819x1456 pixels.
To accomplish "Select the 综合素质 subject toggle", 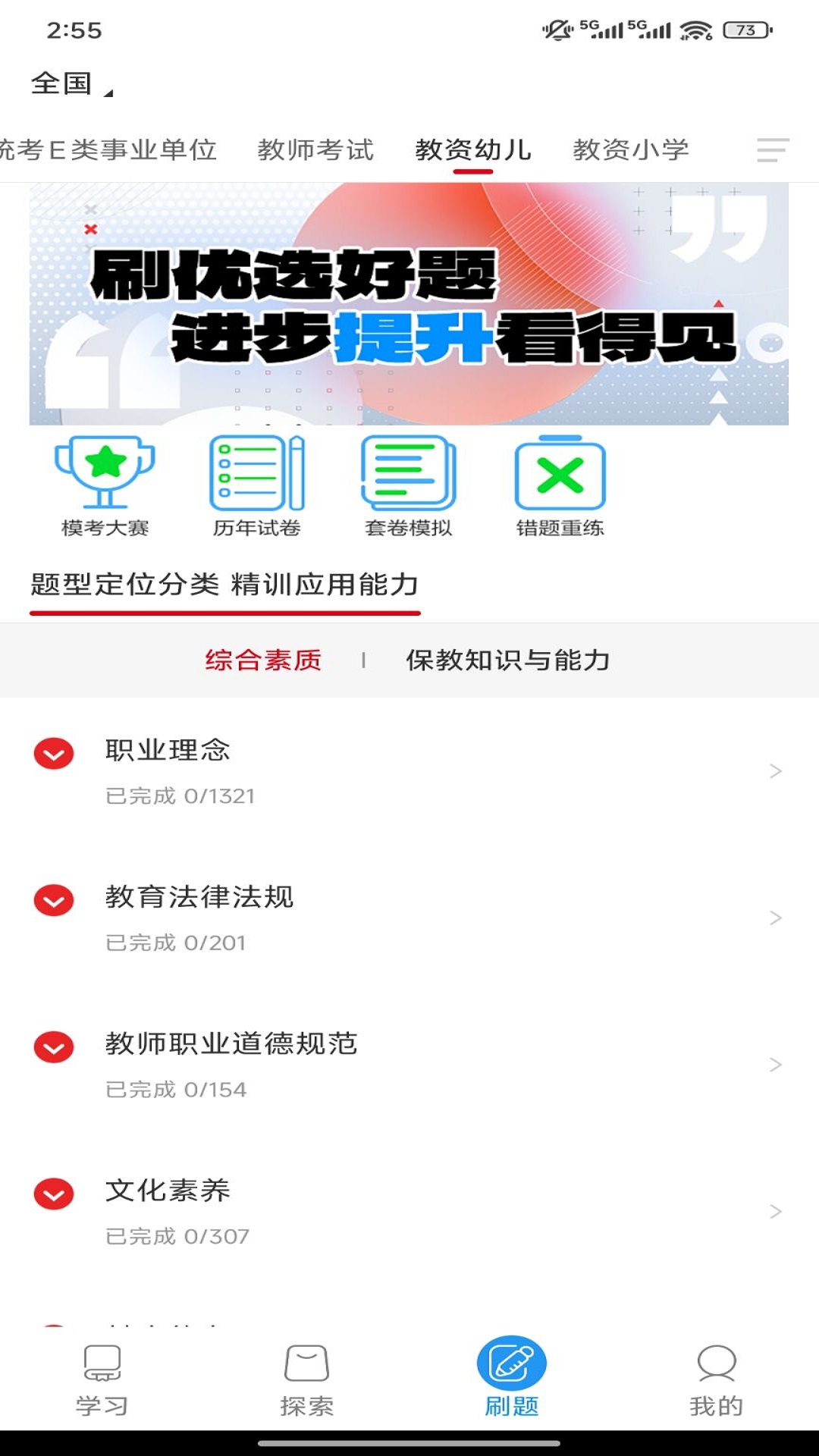I will (x=262, y=660).
